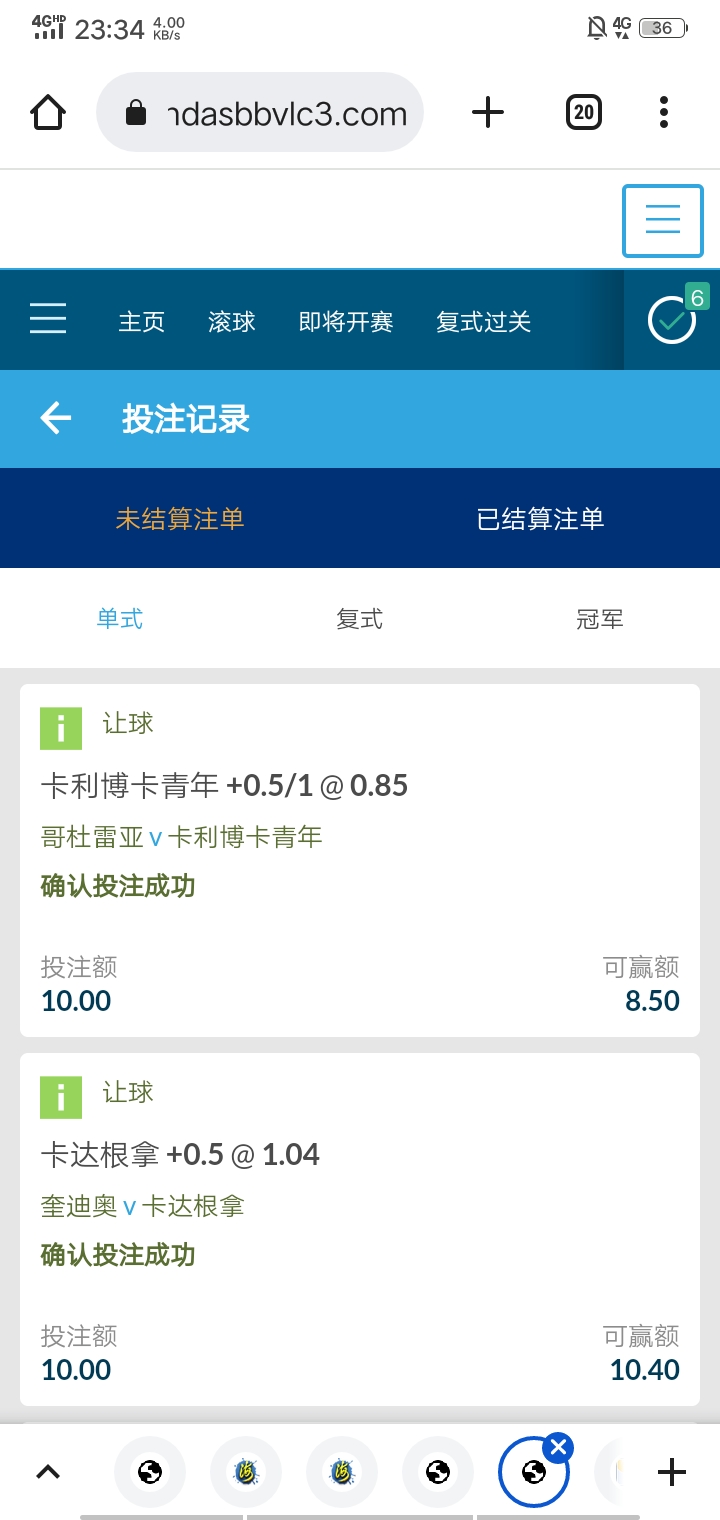Go to 主页 section
This screenshot has height=1520, width=720.
[141, 322]
